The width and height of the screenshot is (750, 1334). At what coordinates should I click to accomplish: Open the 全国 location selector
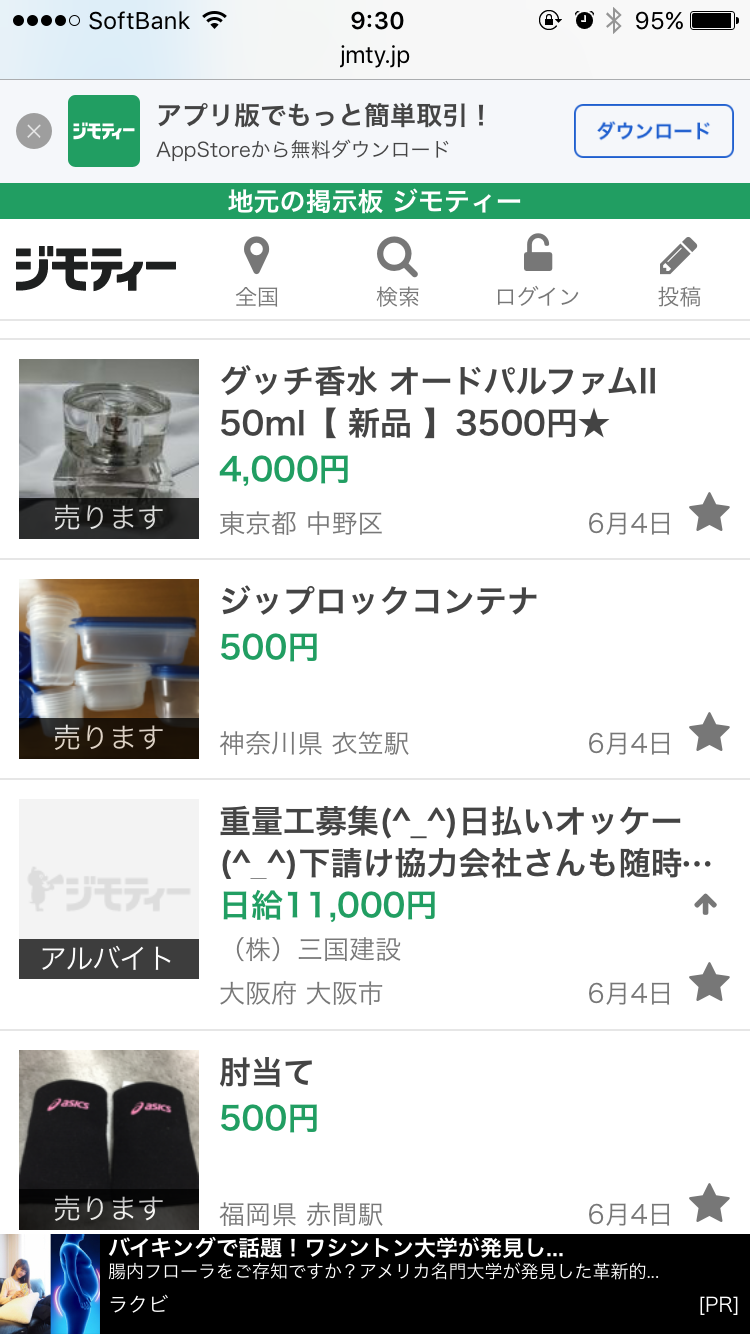coord(256,271)
